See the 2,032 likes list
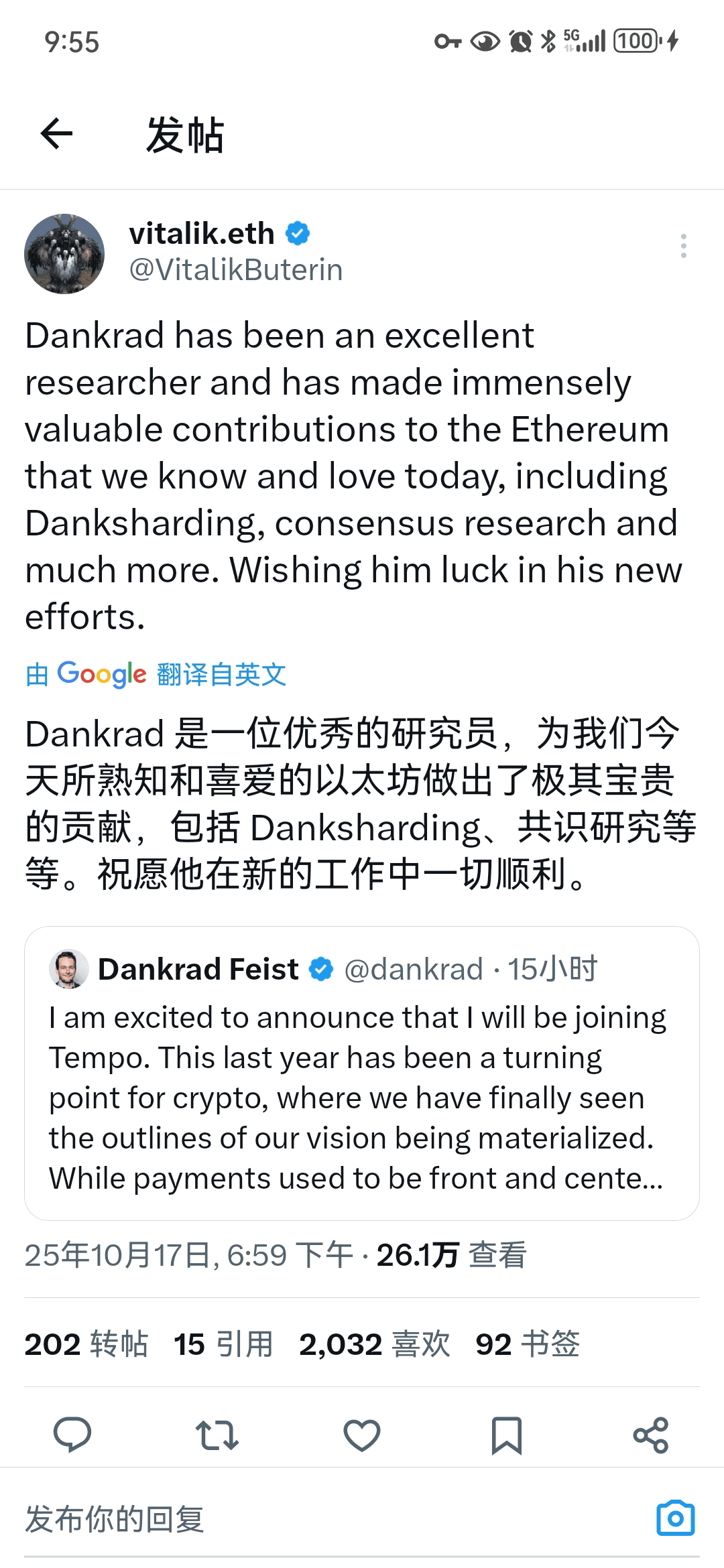The height and width of the screenshot is (1568, 724). (x=374, y=1344)
